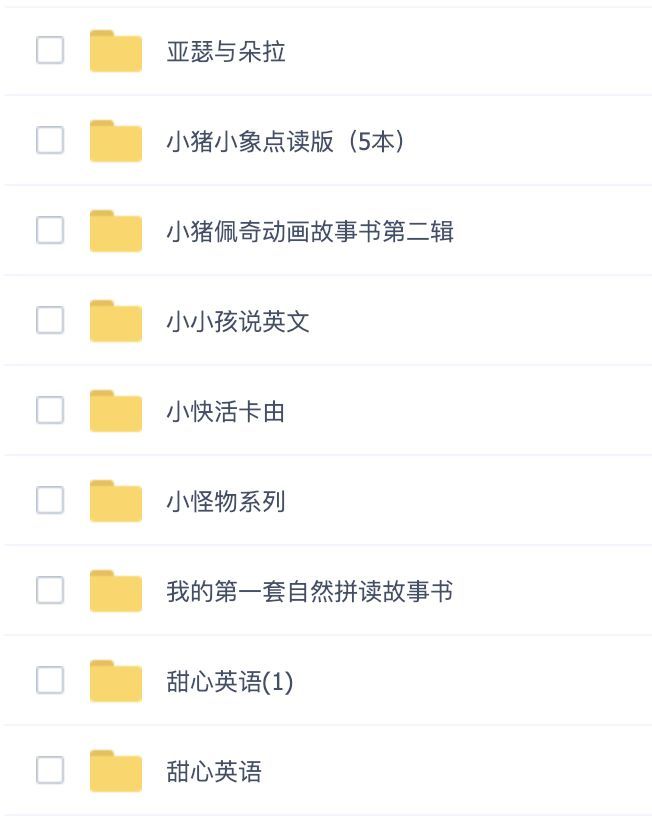Select the checkbox for 我的第一套自然拼读故事书

(50, 590)
